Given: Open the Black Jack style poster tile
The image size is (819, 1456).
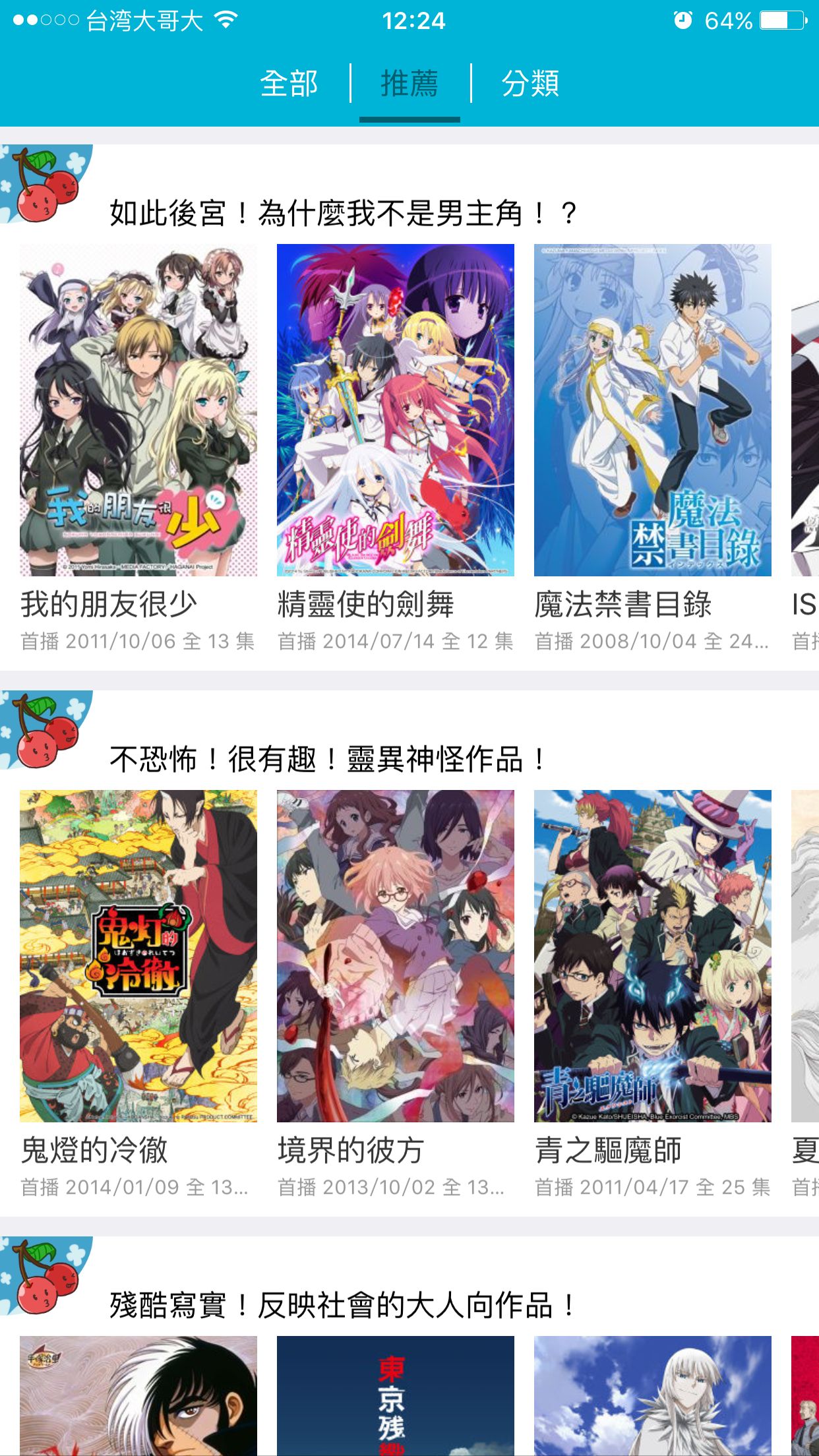Looking at the screenshot, I should pyautogui.click(x=138, y=1395).
